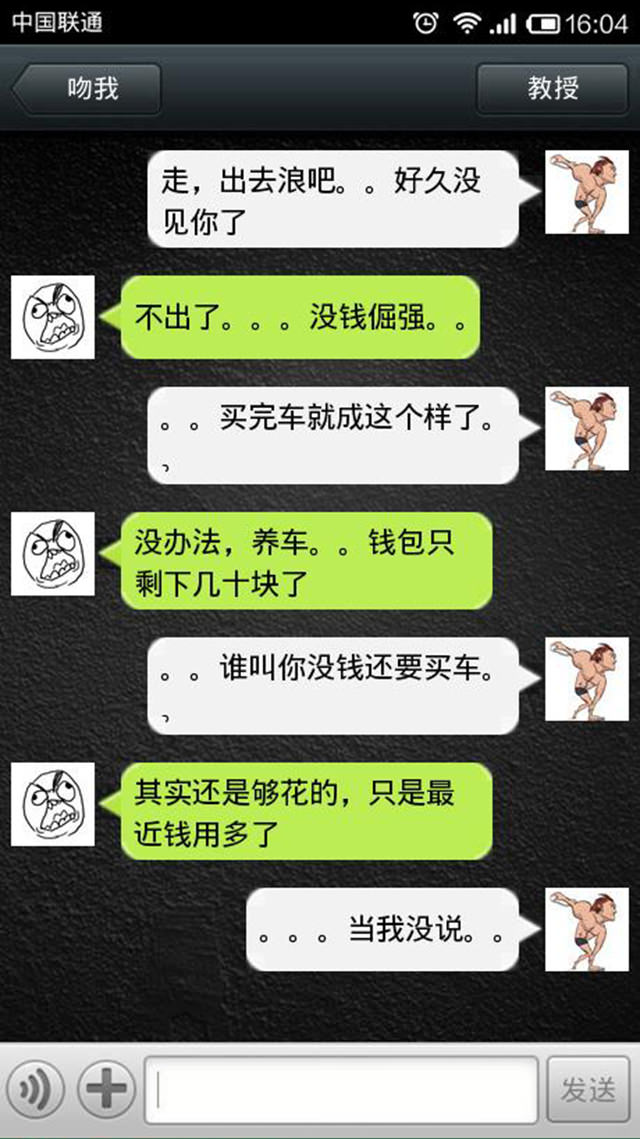Send the message with 发送
Viewport: 640px width, 1139px height.
coord(587,1089)
